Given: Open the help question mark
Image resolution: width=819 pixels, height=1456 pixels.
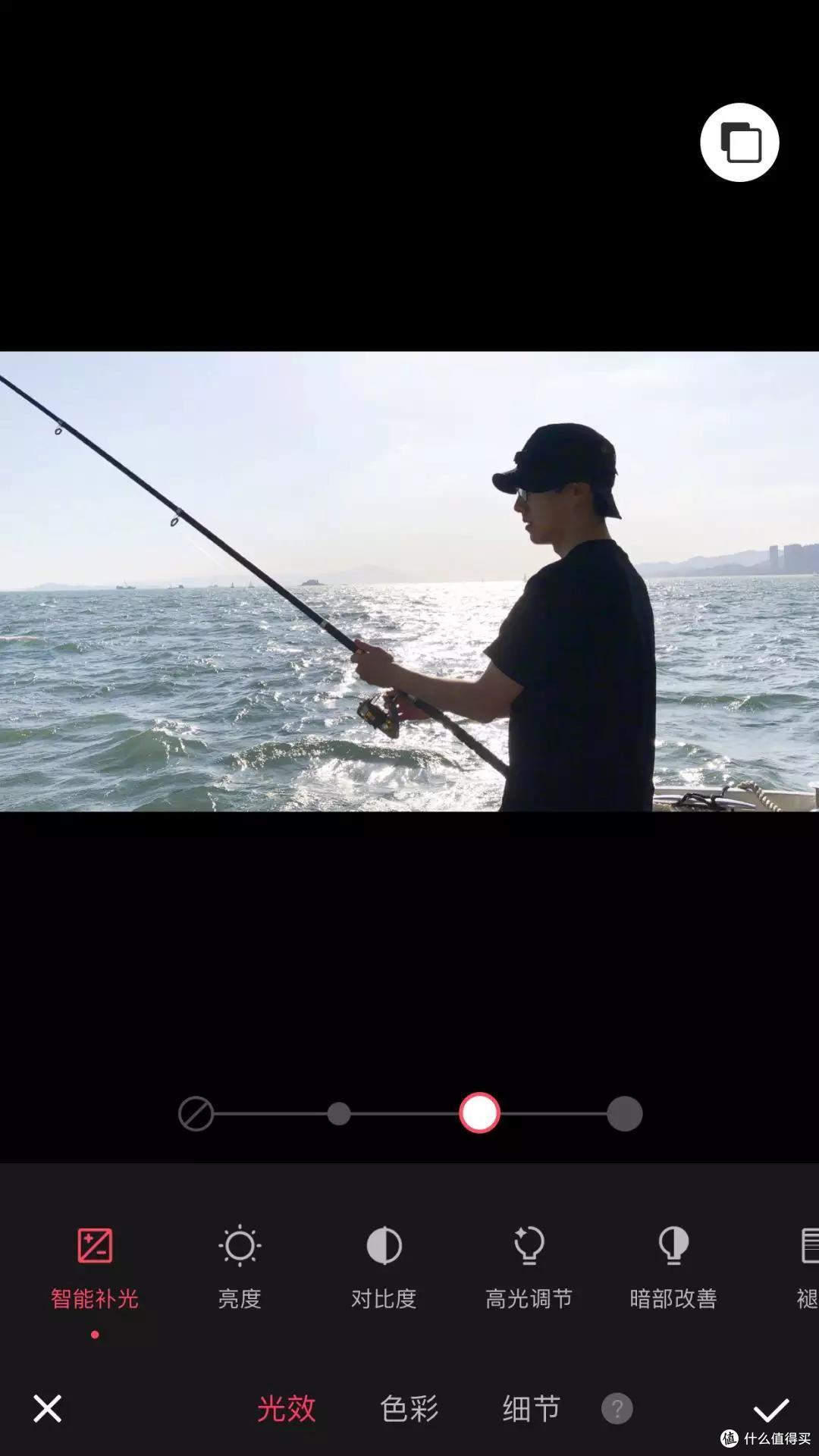Looking at the screenshot, I should coord(617,1409).
